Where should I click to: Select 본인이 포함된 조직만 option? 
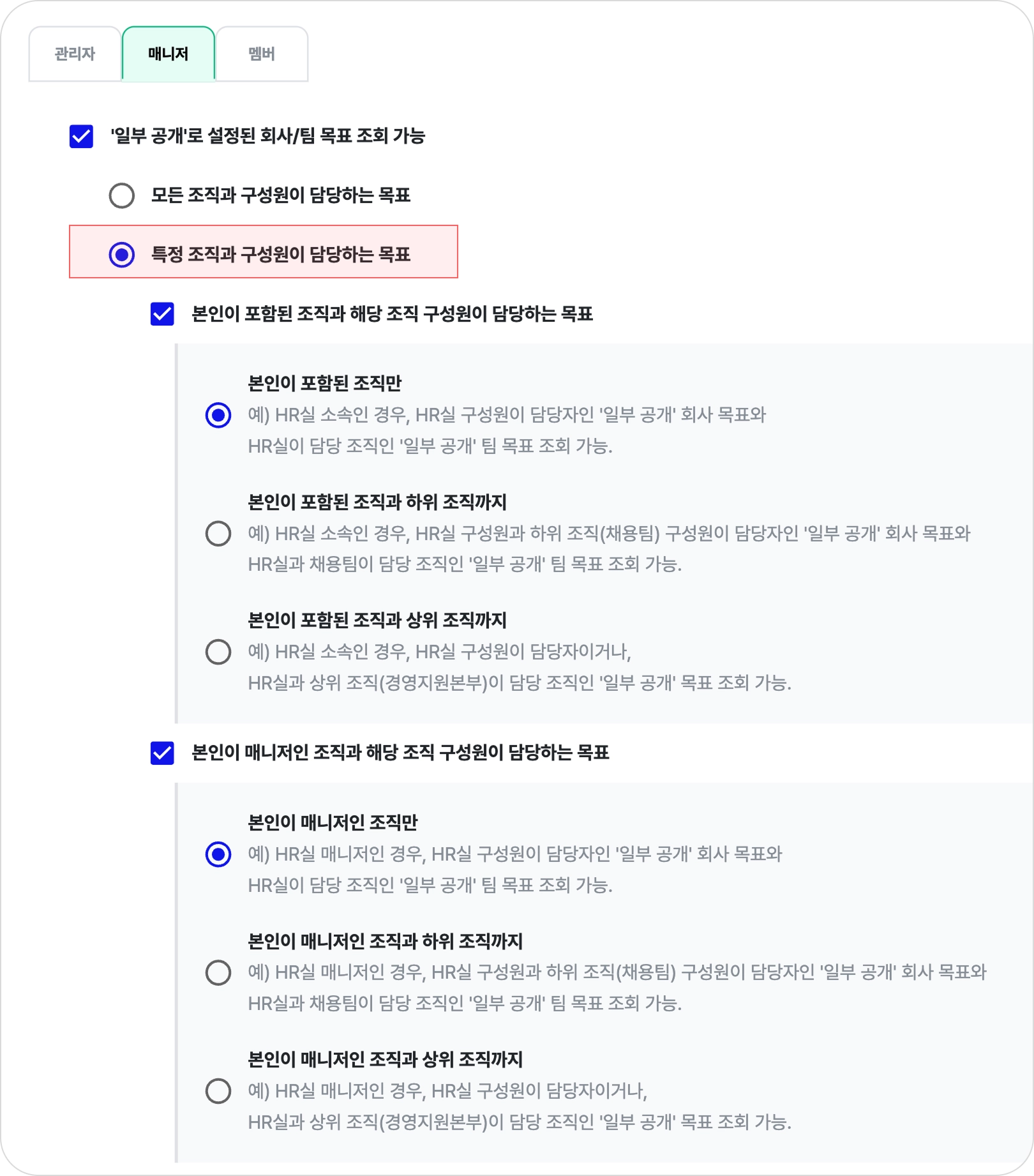pyautogui.click(x=218, y=415)
